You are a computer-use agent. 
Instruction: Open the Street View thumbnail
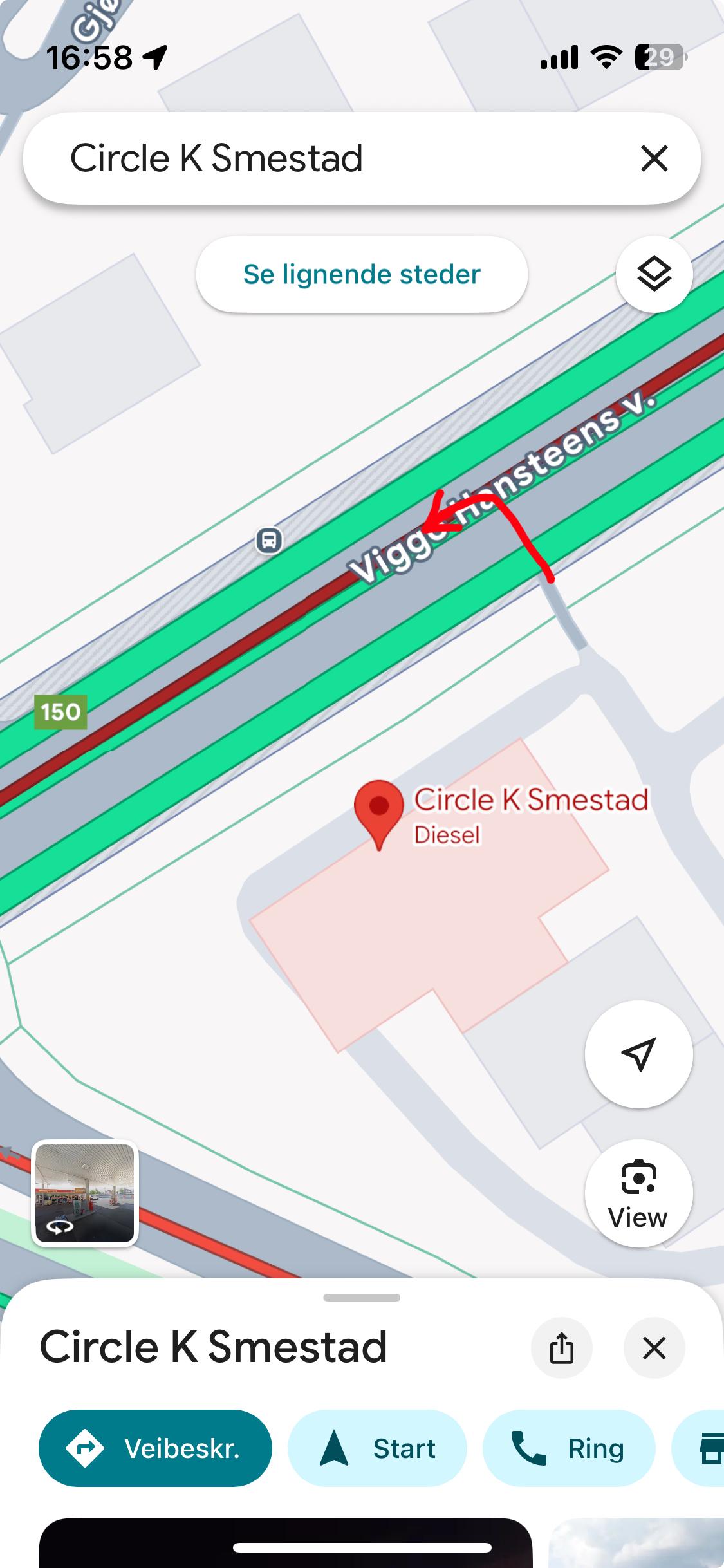pyautogui.click(x=85, y=1193)
